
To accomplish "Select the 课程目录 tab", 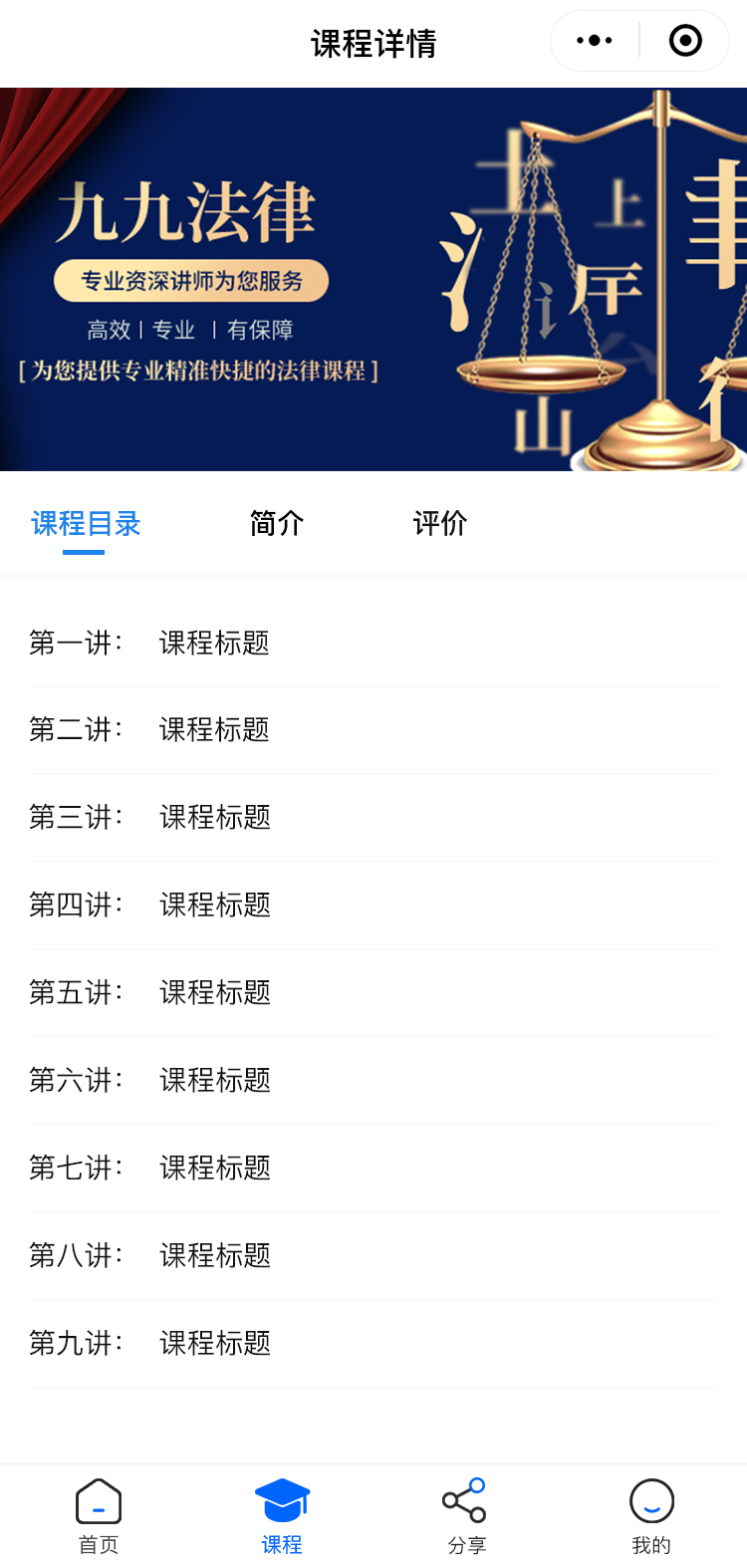I will tap(86, 523).
